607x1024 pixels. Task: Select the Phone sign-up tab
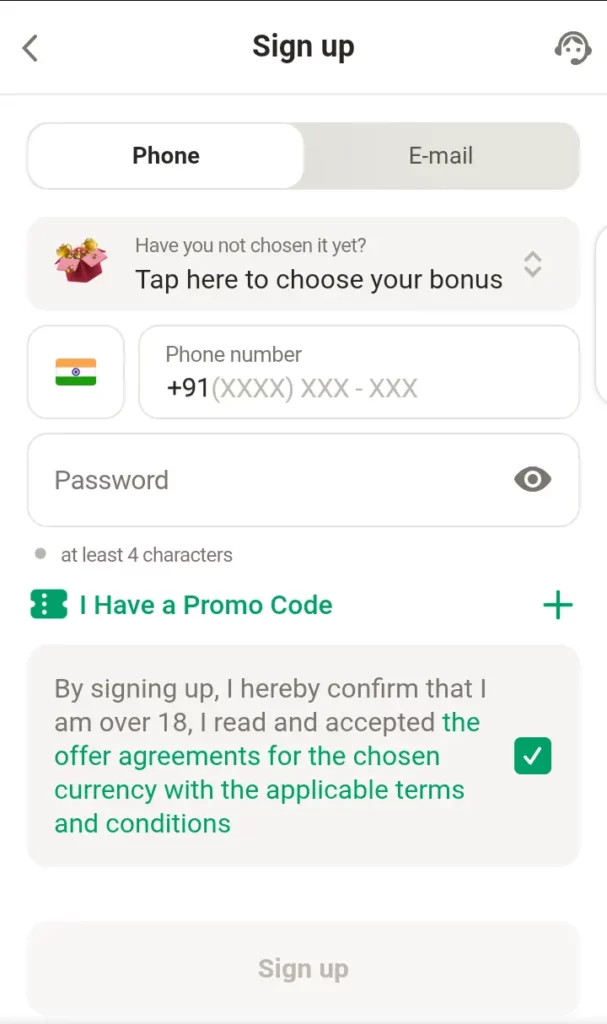[166, 156]
